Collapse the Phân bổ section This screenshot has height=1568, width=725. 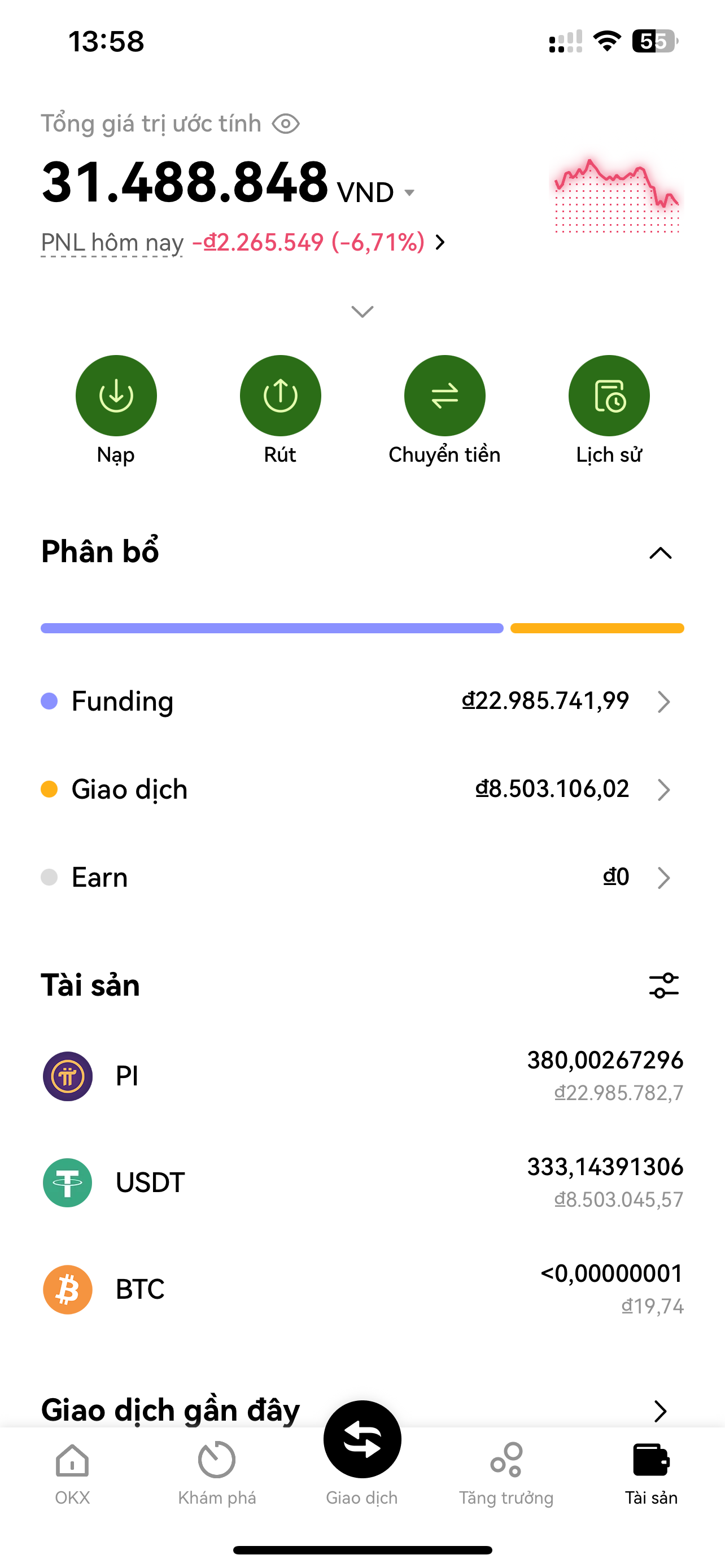pyautogui.click(x=660, y=553)
